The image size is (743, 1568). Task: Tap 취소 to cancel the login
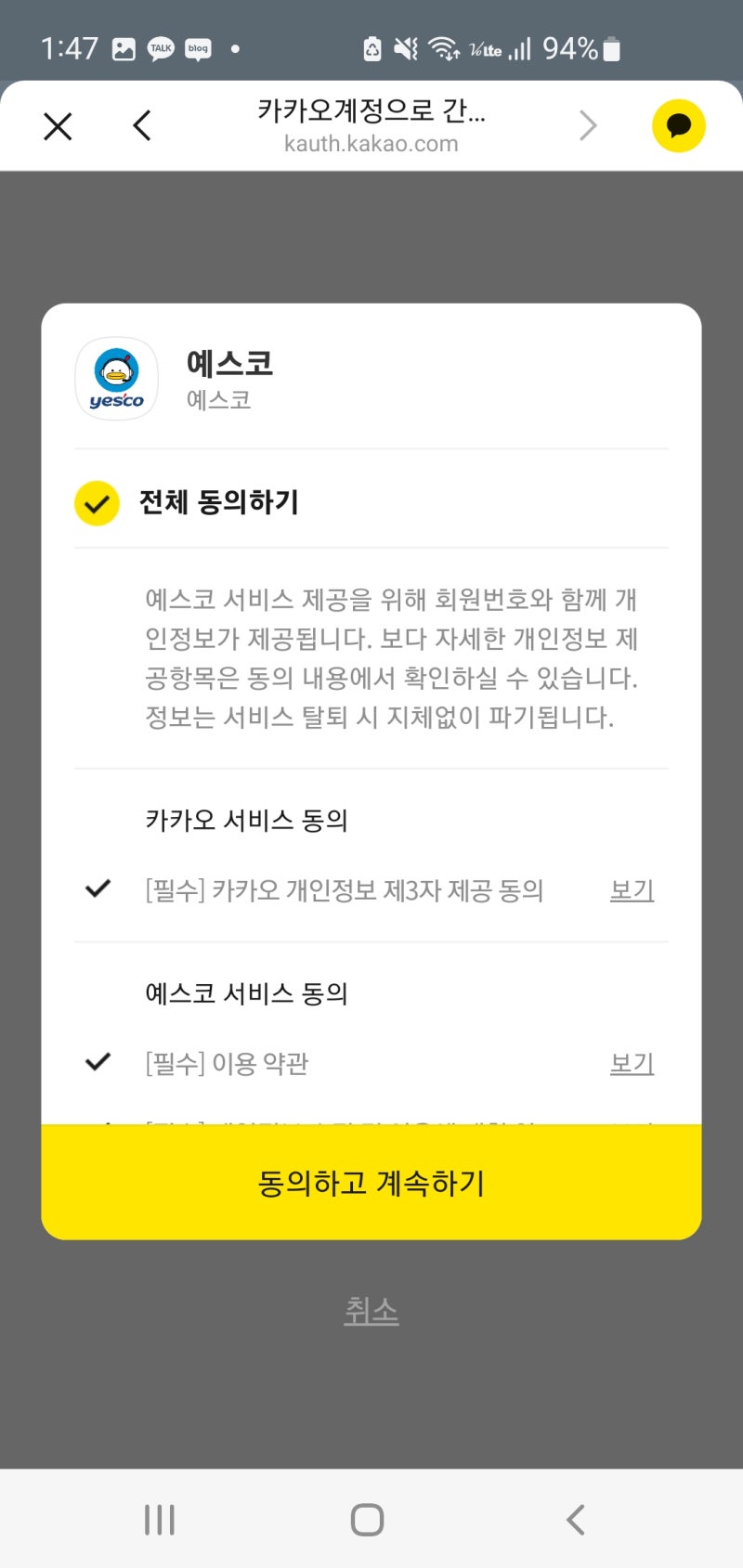[371, 1311]
